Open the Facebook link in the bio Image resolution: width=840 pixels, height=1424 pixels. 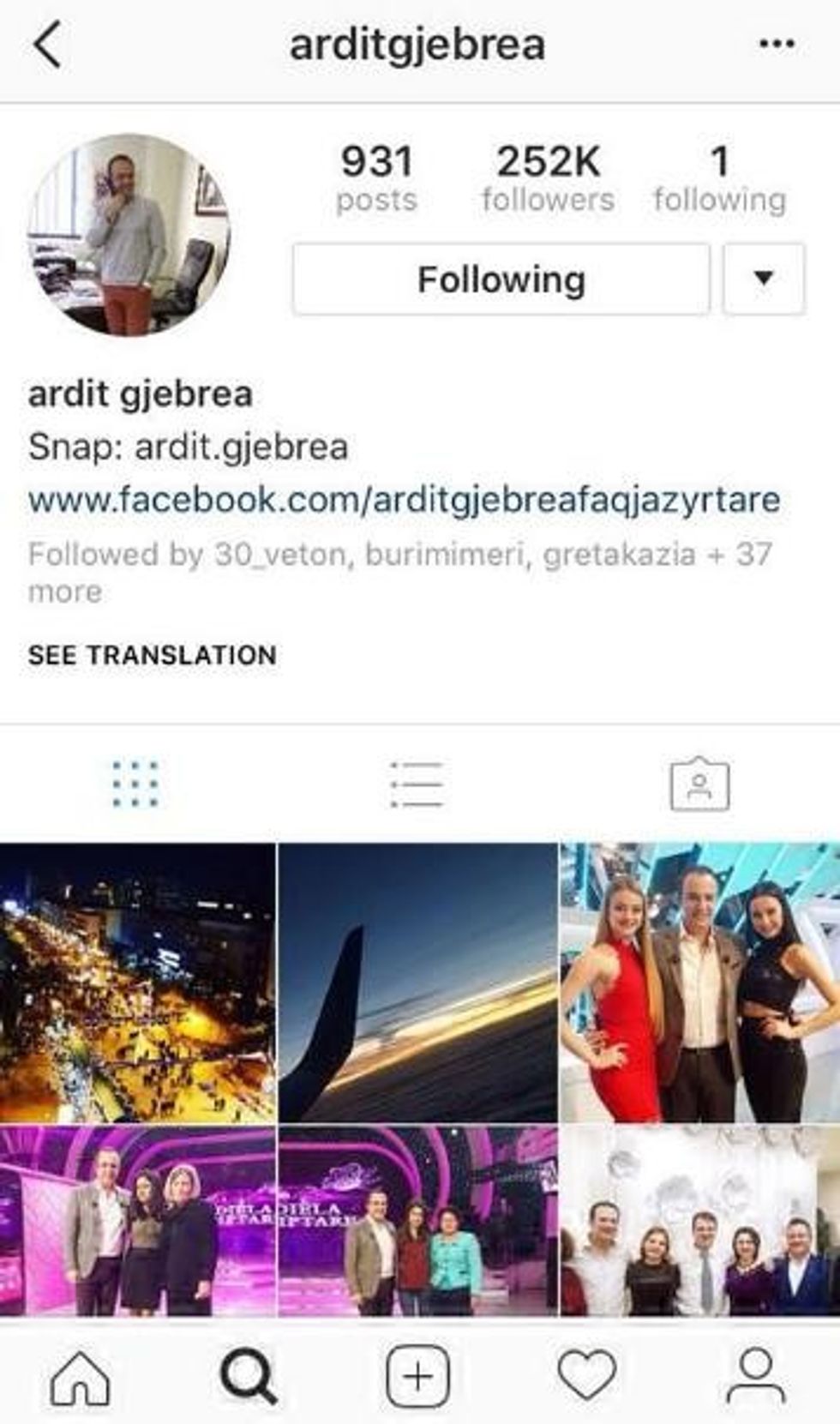tap(404, 499)
